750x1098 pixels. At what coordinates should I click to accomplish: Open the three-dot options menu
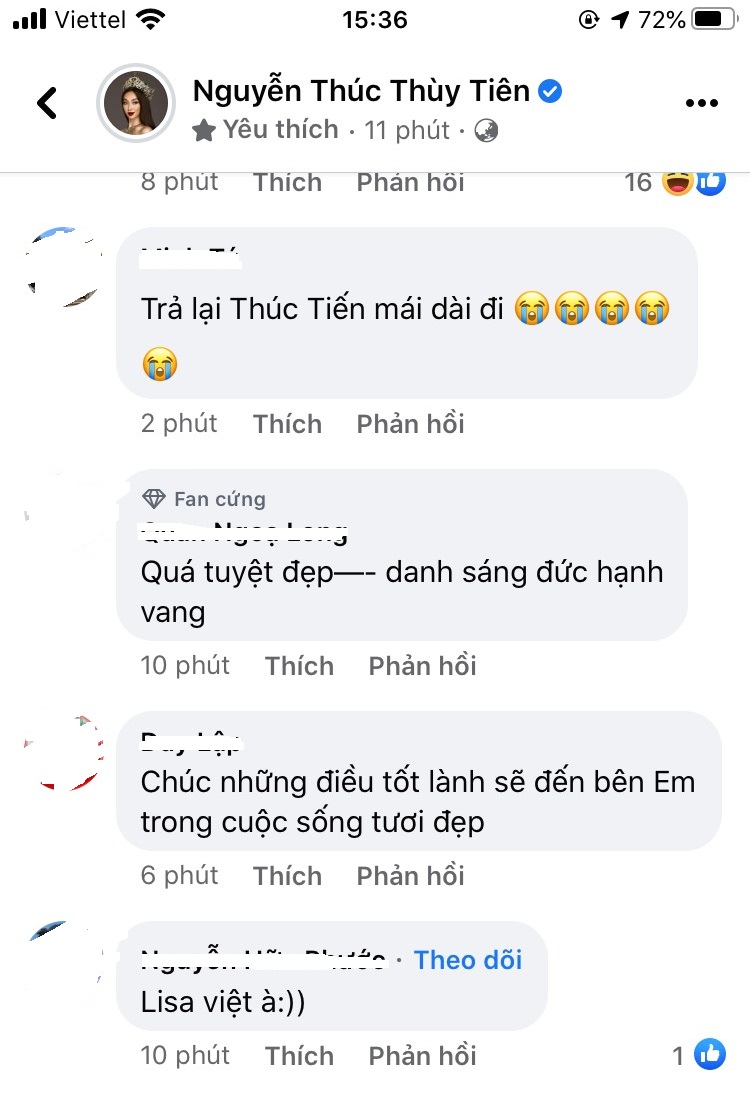point(702,102)
